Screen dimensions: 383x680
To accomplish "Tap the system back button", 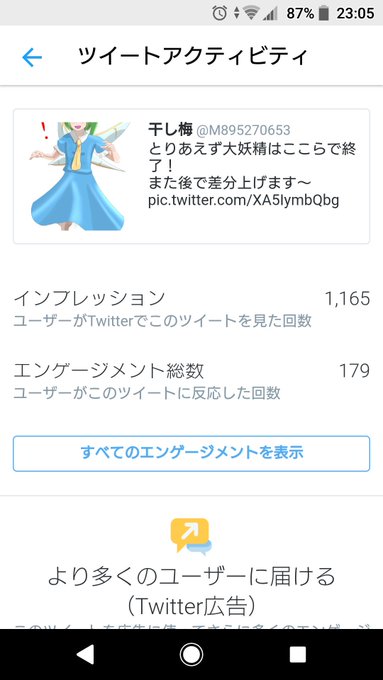I will tap(85, 654).
